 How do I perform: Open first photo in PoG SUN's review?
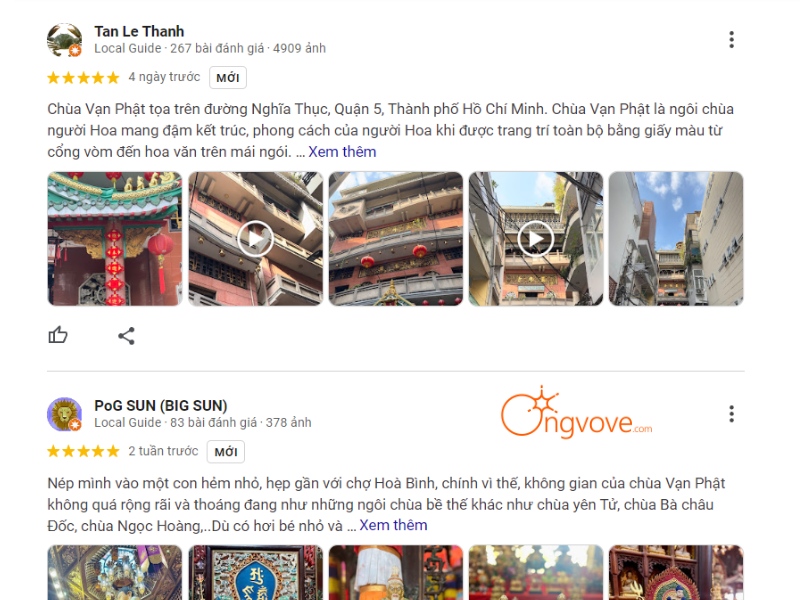click(x=115, y=572)
